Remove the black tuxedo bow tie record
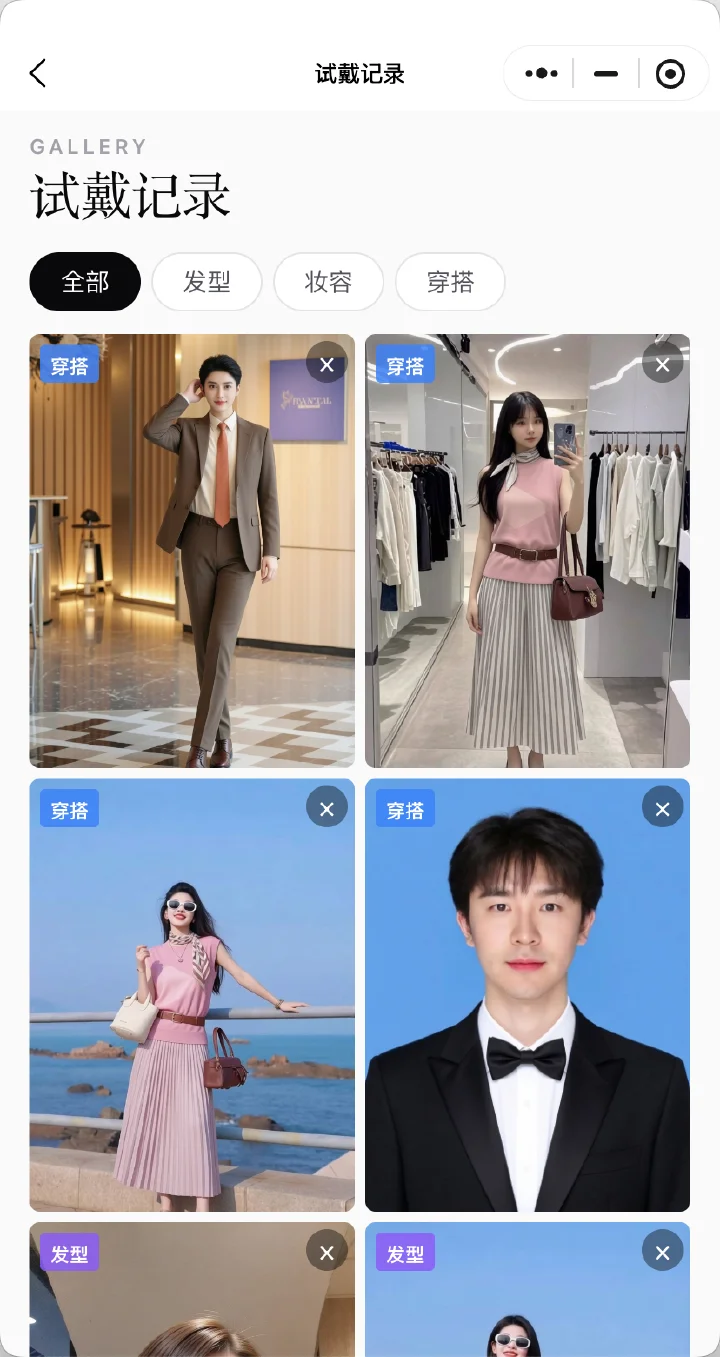Image resolution: width=720 pixels, height=1357 pixels. tap(662, 807)
